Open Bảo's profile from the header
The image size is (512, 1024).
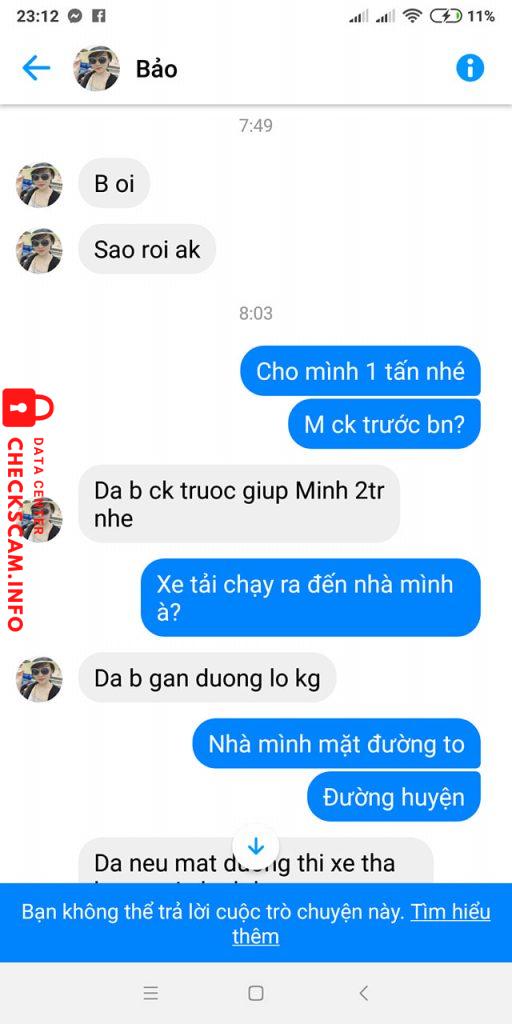(156, 69)
